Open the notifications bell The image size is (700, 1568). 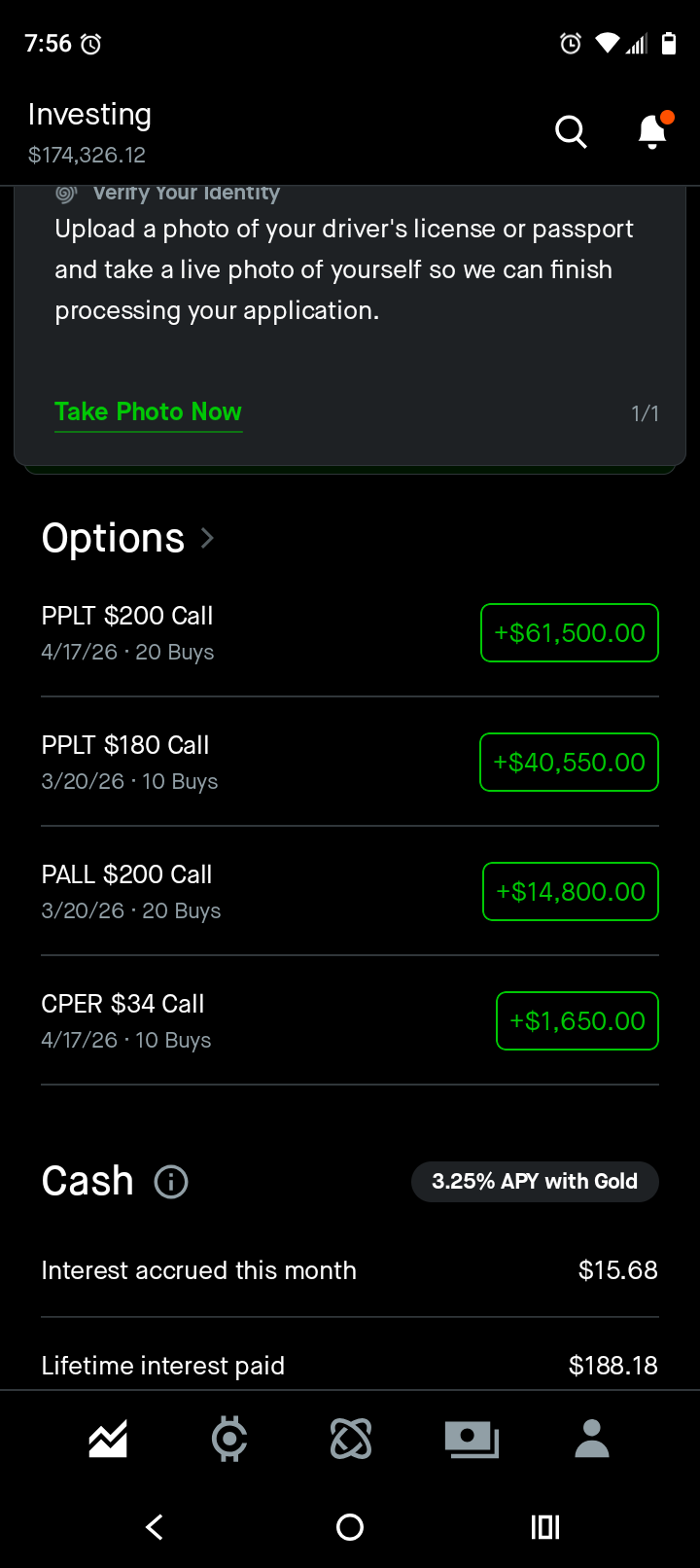click(652, 131)
